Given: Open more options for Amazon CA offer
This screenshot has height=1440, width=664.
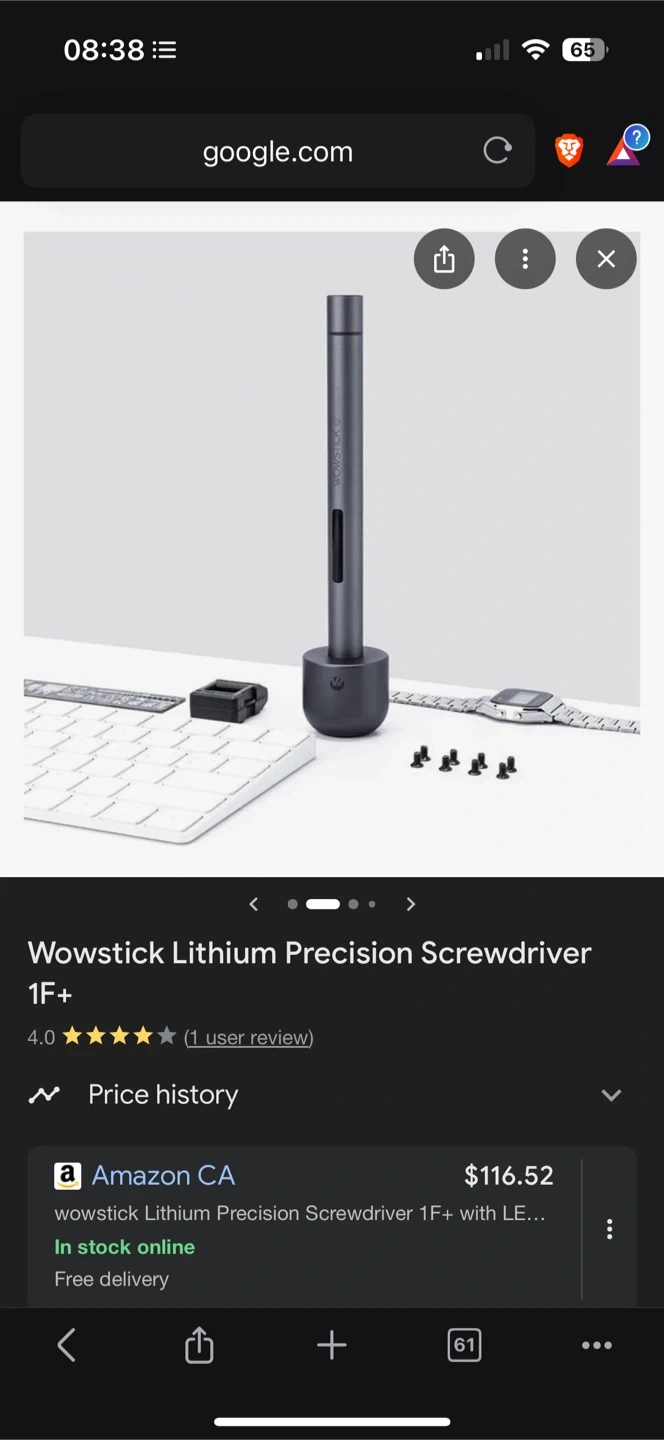Looking at the screenshot, I should [609, 1229].
